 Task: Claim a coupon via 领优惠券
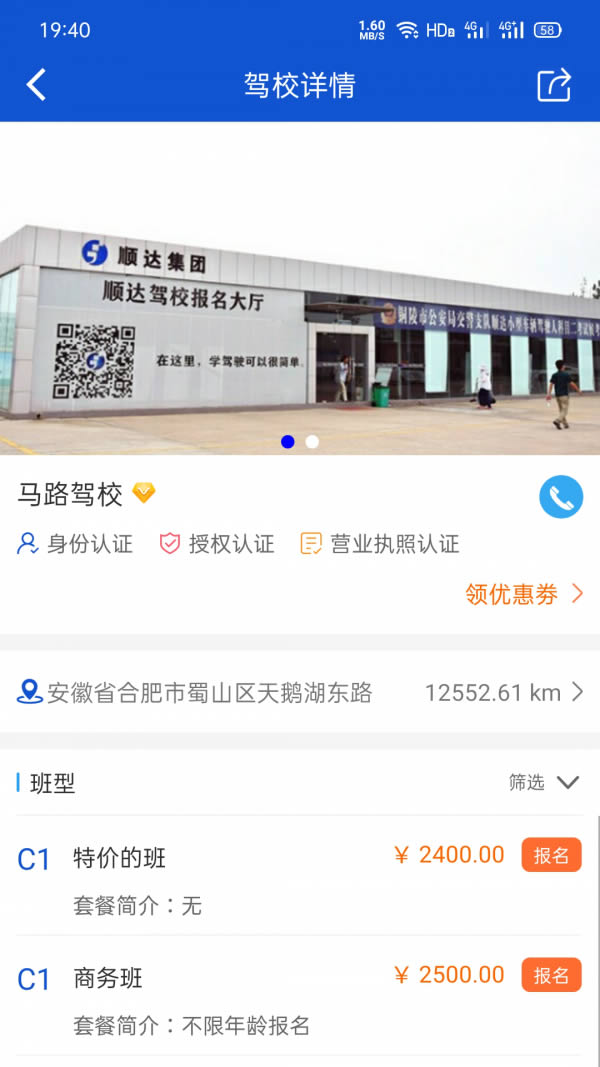click(524, 593)
